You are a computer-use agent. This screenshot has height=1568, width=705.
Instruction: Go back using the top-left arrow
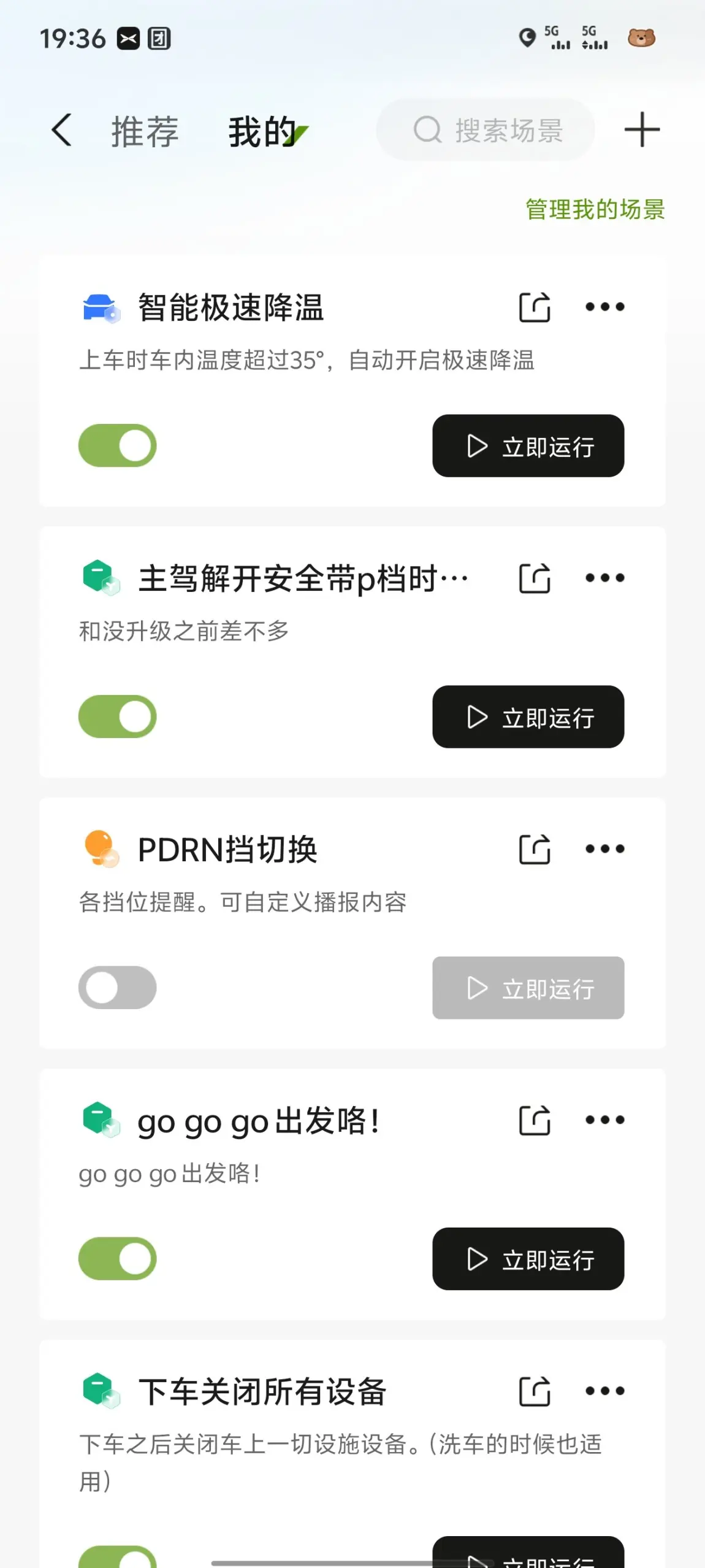click(61, 130)
